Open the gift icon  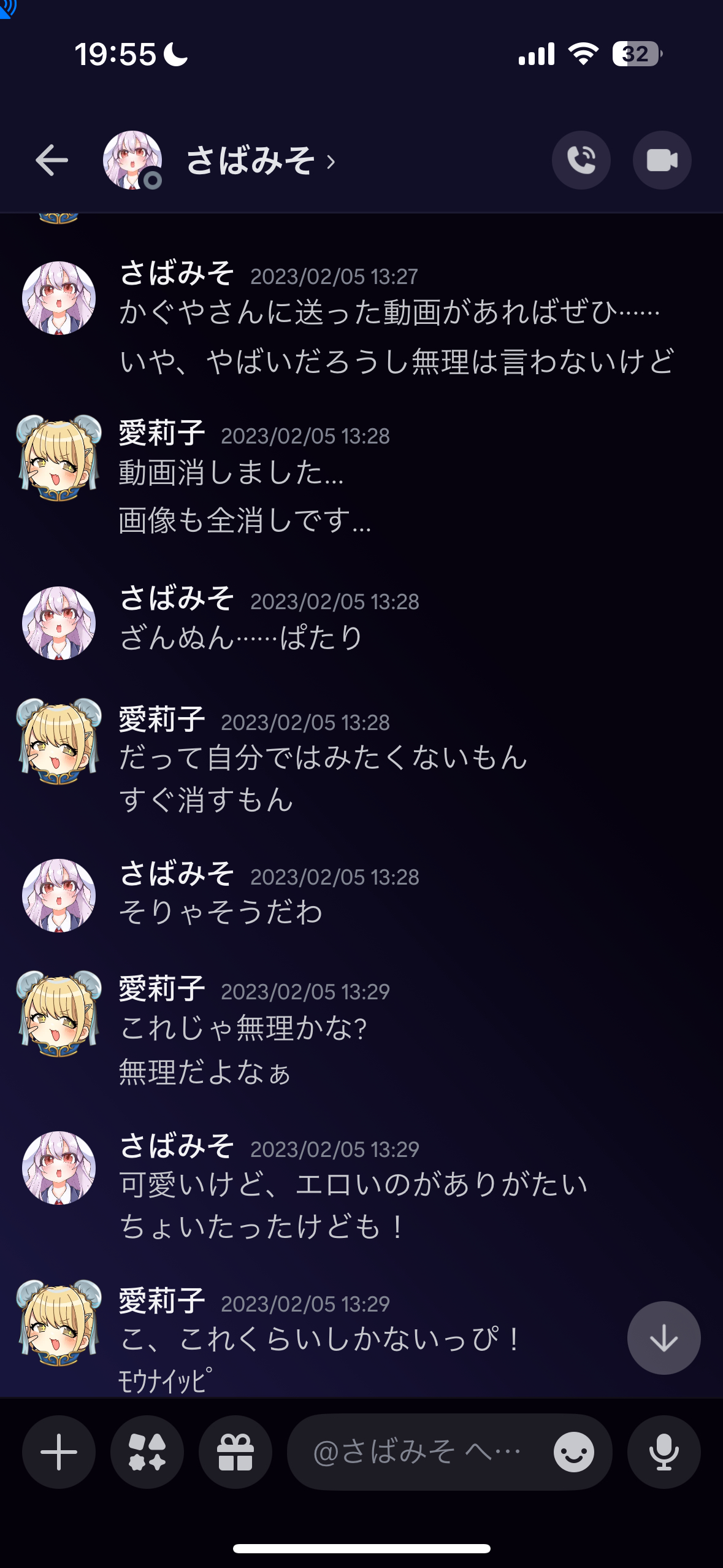pyautogui.click(x=235, y=1452)
